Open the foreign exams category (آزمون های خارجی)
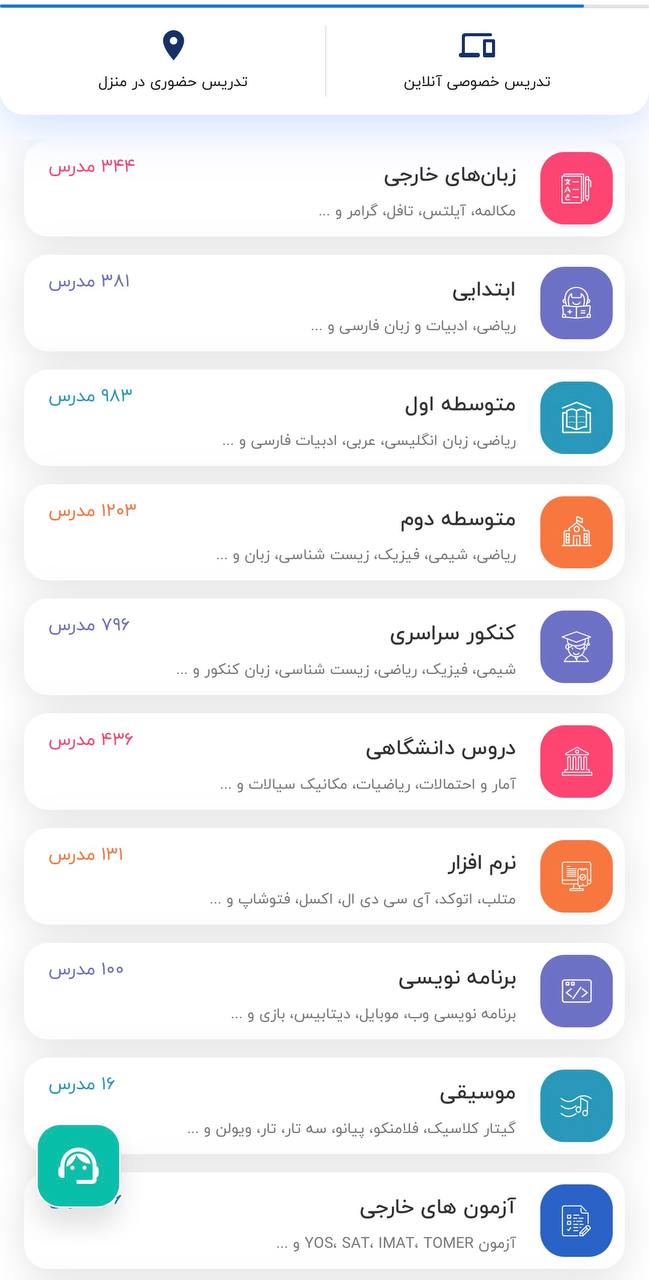The width and height of the screenshot is (649, 1280). 324,1220
